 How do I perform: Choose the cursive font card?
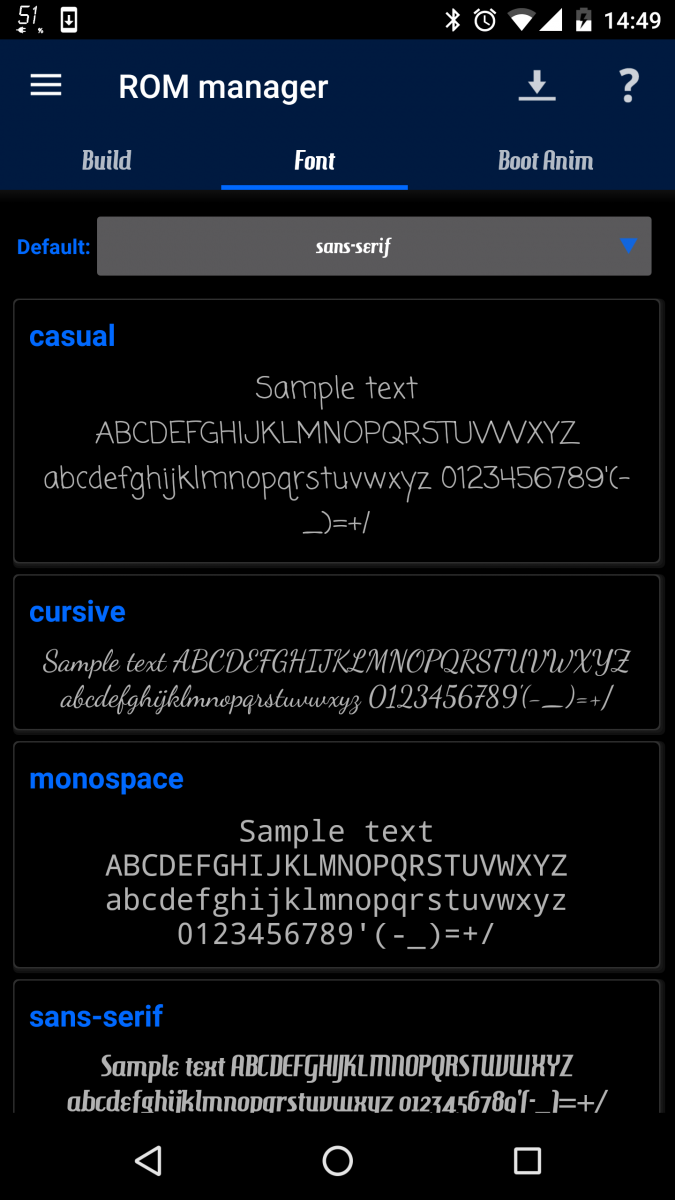point(337,652)
